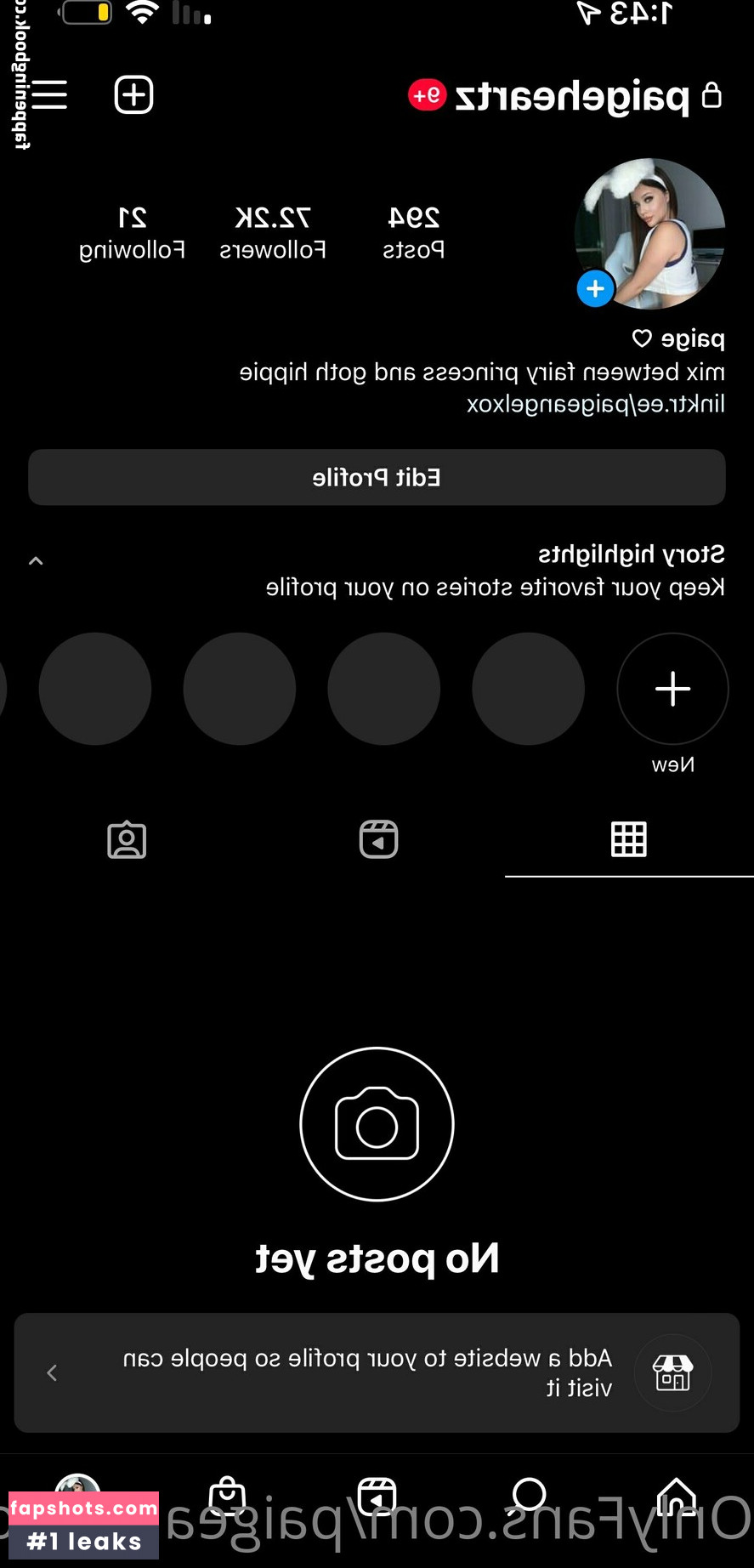View the 21 following list

[132, 231]
